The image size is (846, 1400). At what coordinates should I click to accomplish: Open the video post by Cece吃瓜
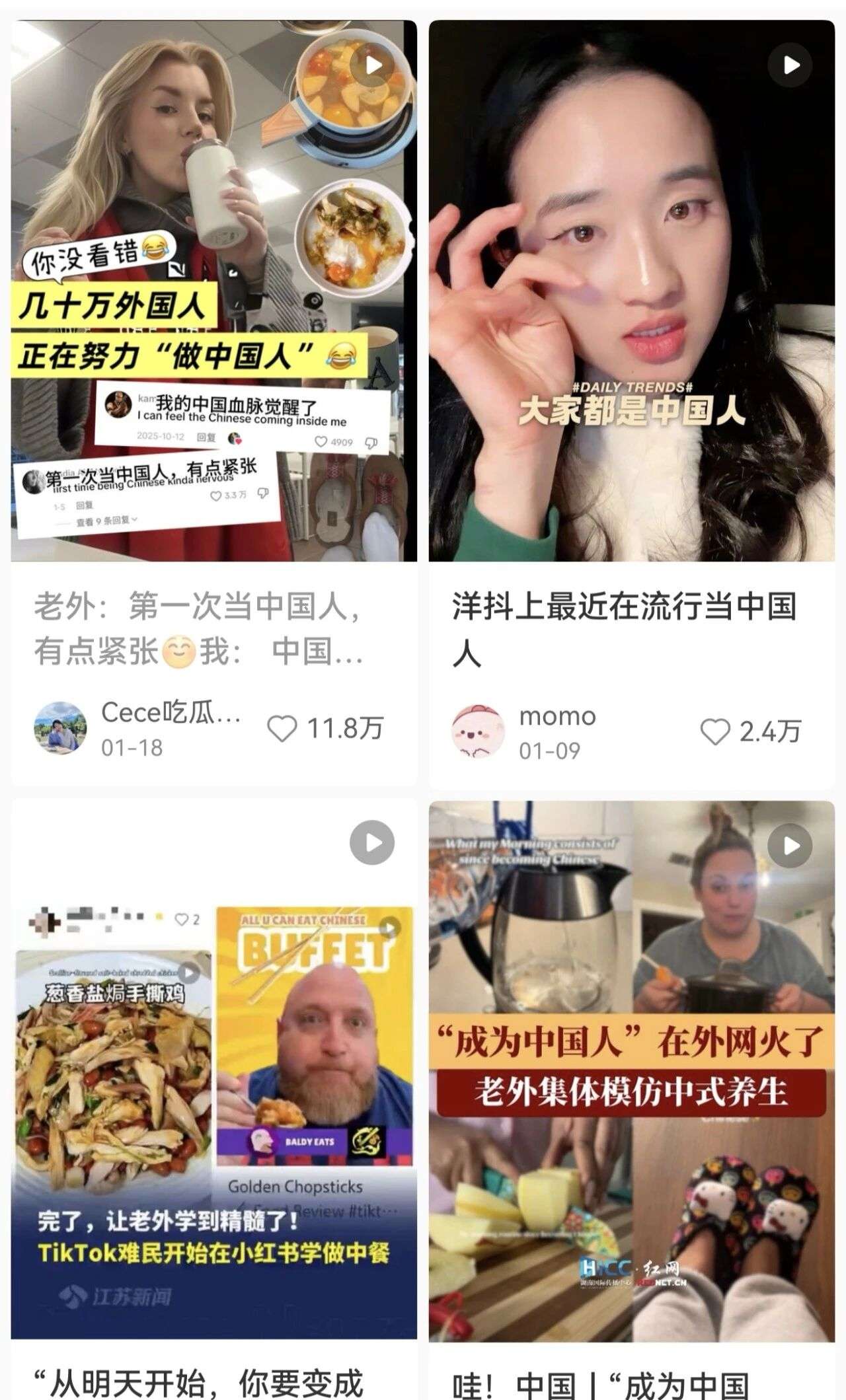[213, 291]
